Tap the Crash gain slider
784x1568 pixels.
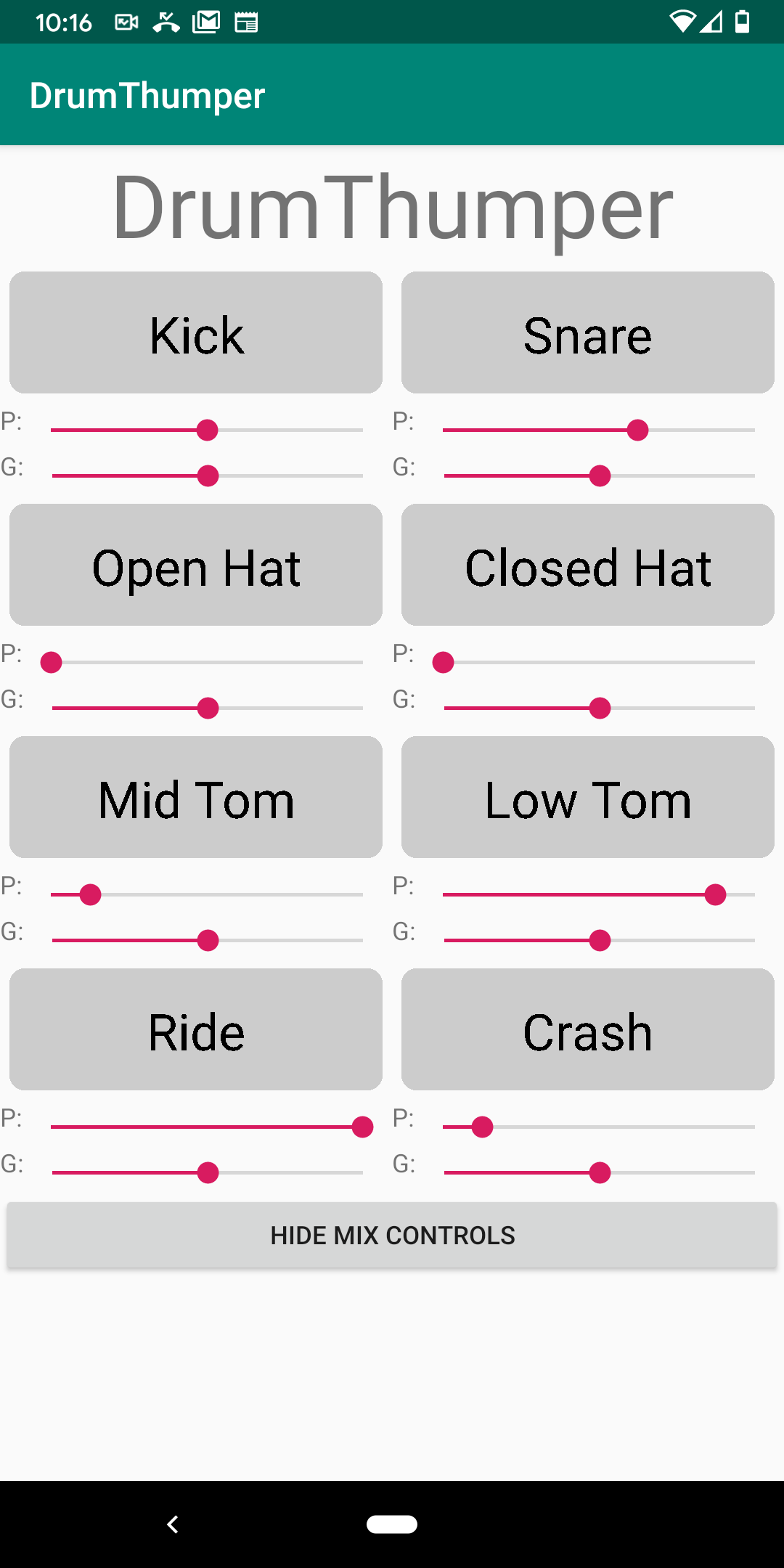click(600, 1173)
